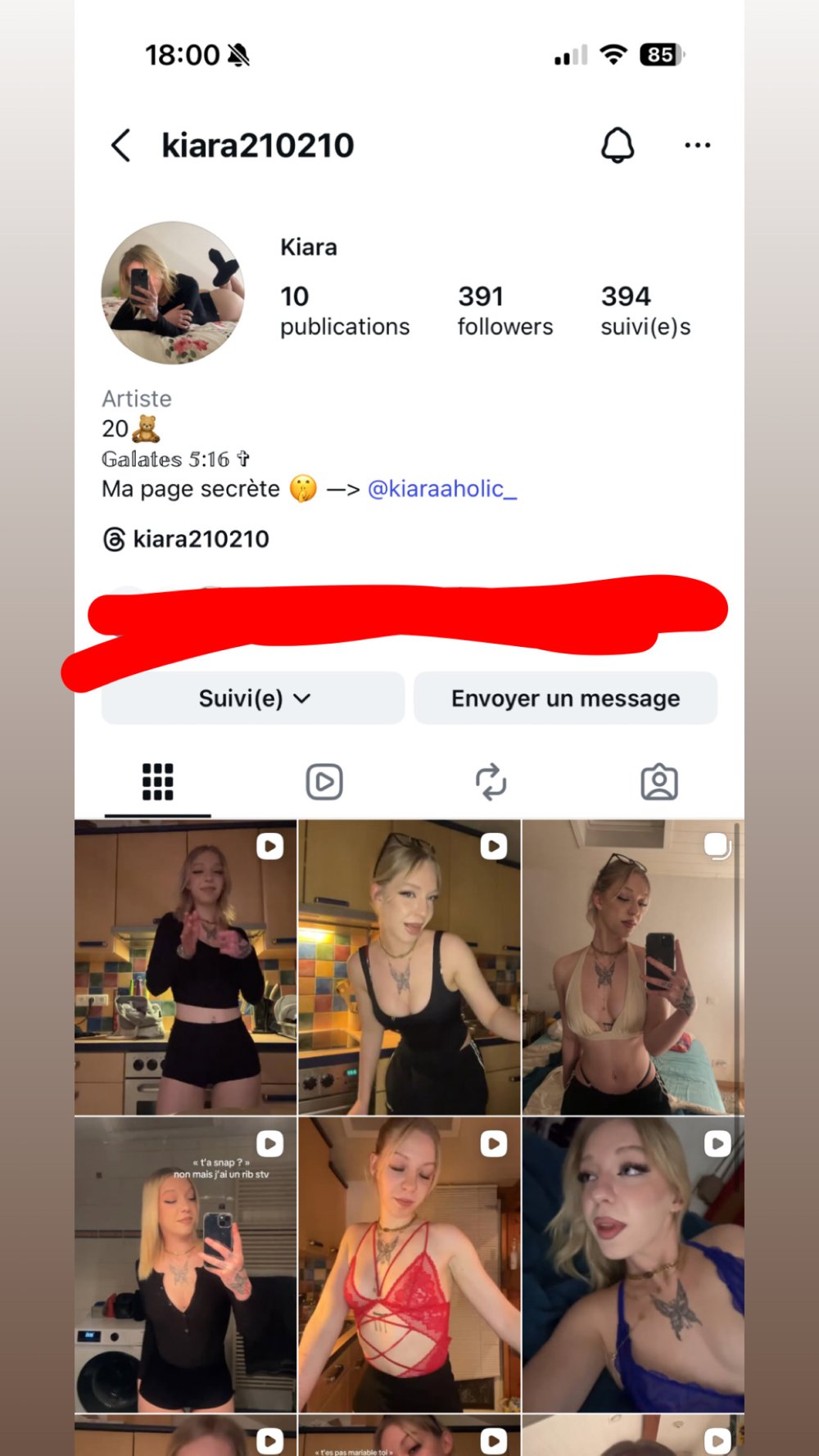Open the multi-photo carousel post
This screenshot has width=819, height=1456.
pyautogui.click(x=632, y=968)
